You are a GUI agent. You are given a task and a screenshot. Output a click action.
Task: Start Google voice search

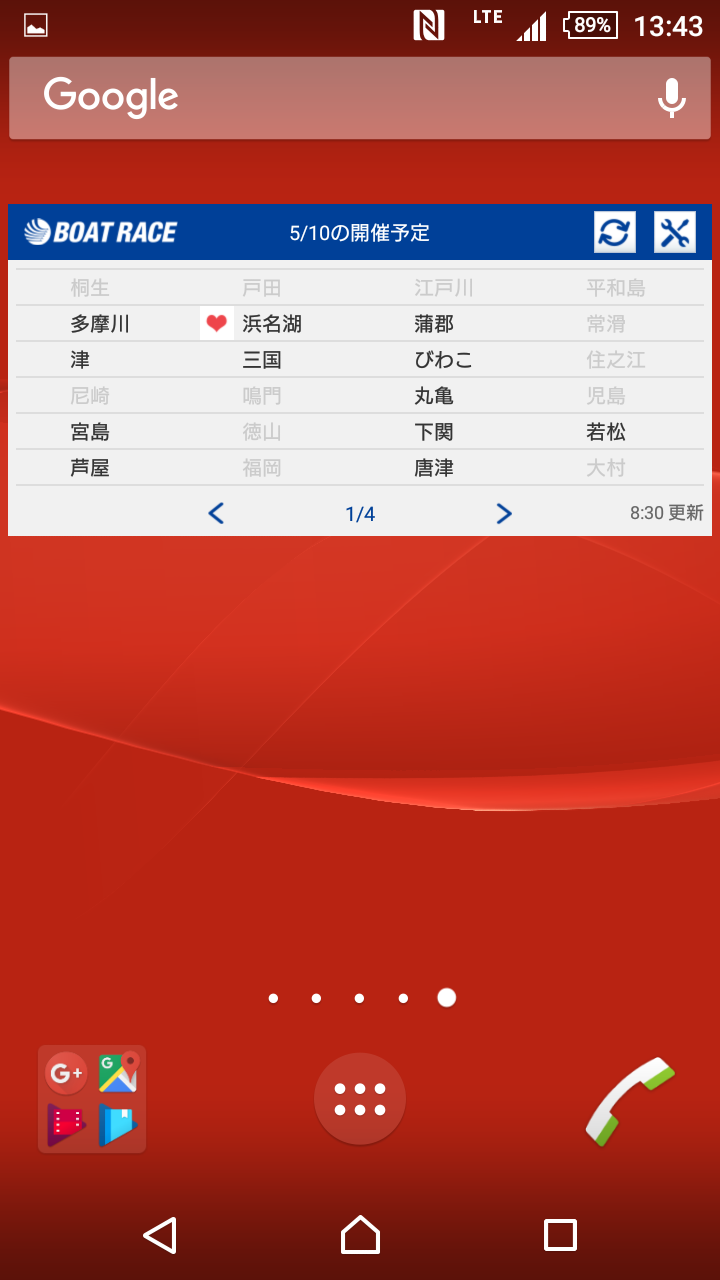tap(671, 98)
